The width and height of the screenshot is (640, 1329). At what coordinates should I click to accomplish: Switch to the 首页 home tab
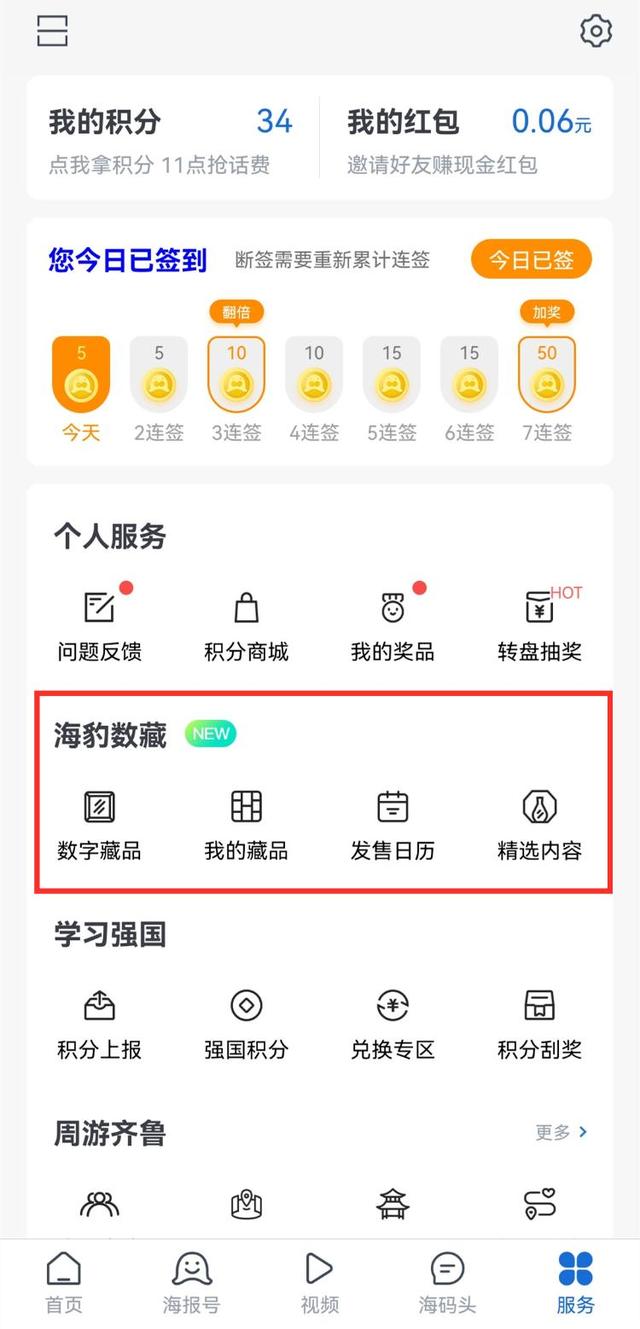(x=64, y=1283)
